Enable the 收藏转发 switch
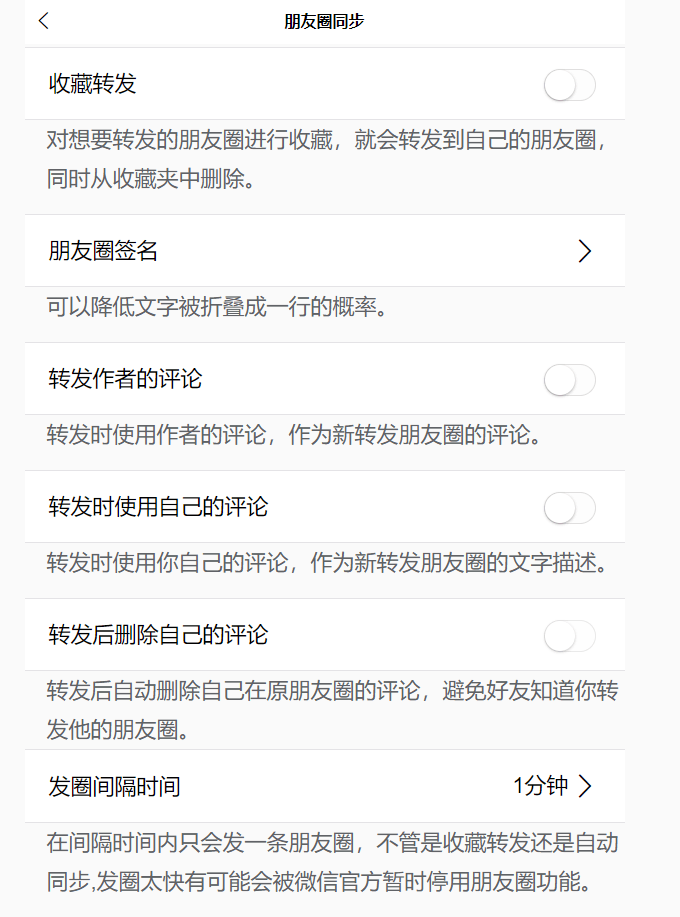 (x=569, y=85)
